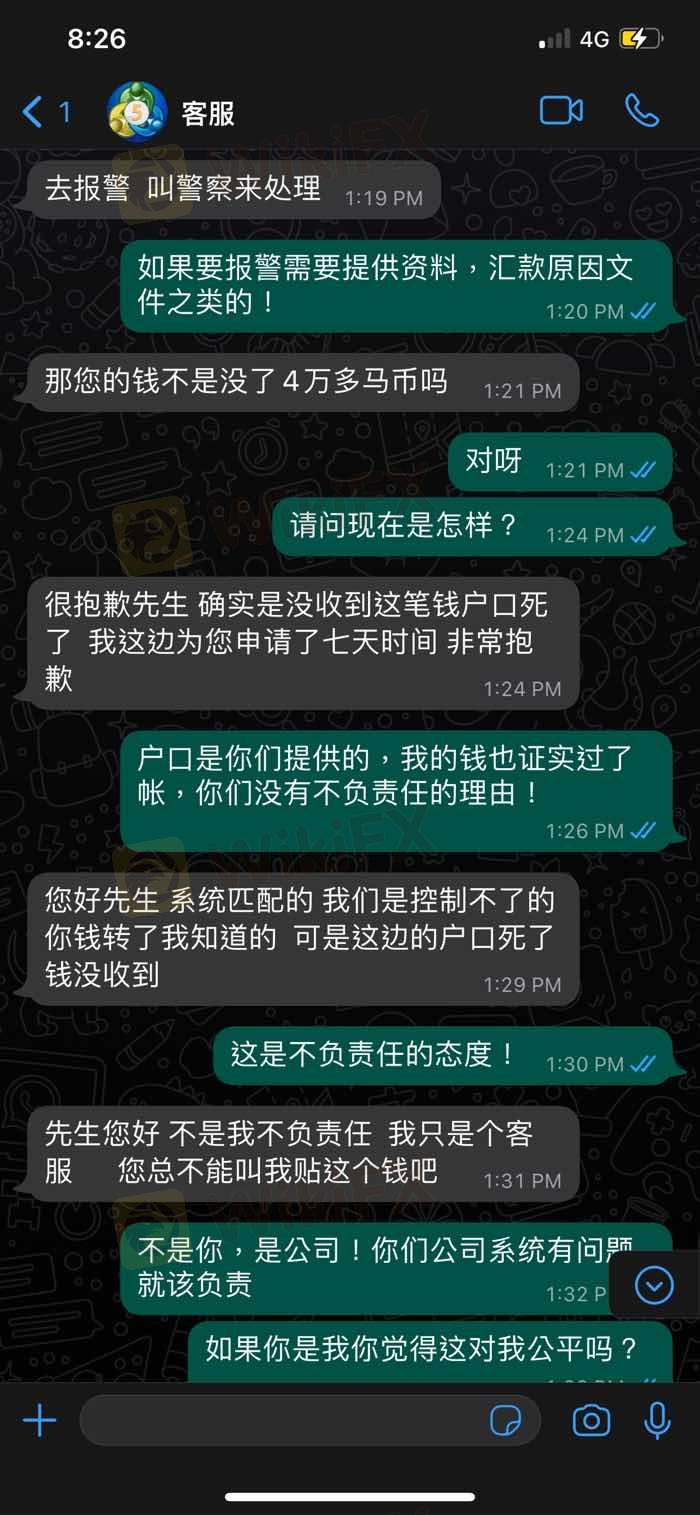Open the sticker picker in input
The height and width of the screenshot is (1515, 700).
coord(506,1420)
